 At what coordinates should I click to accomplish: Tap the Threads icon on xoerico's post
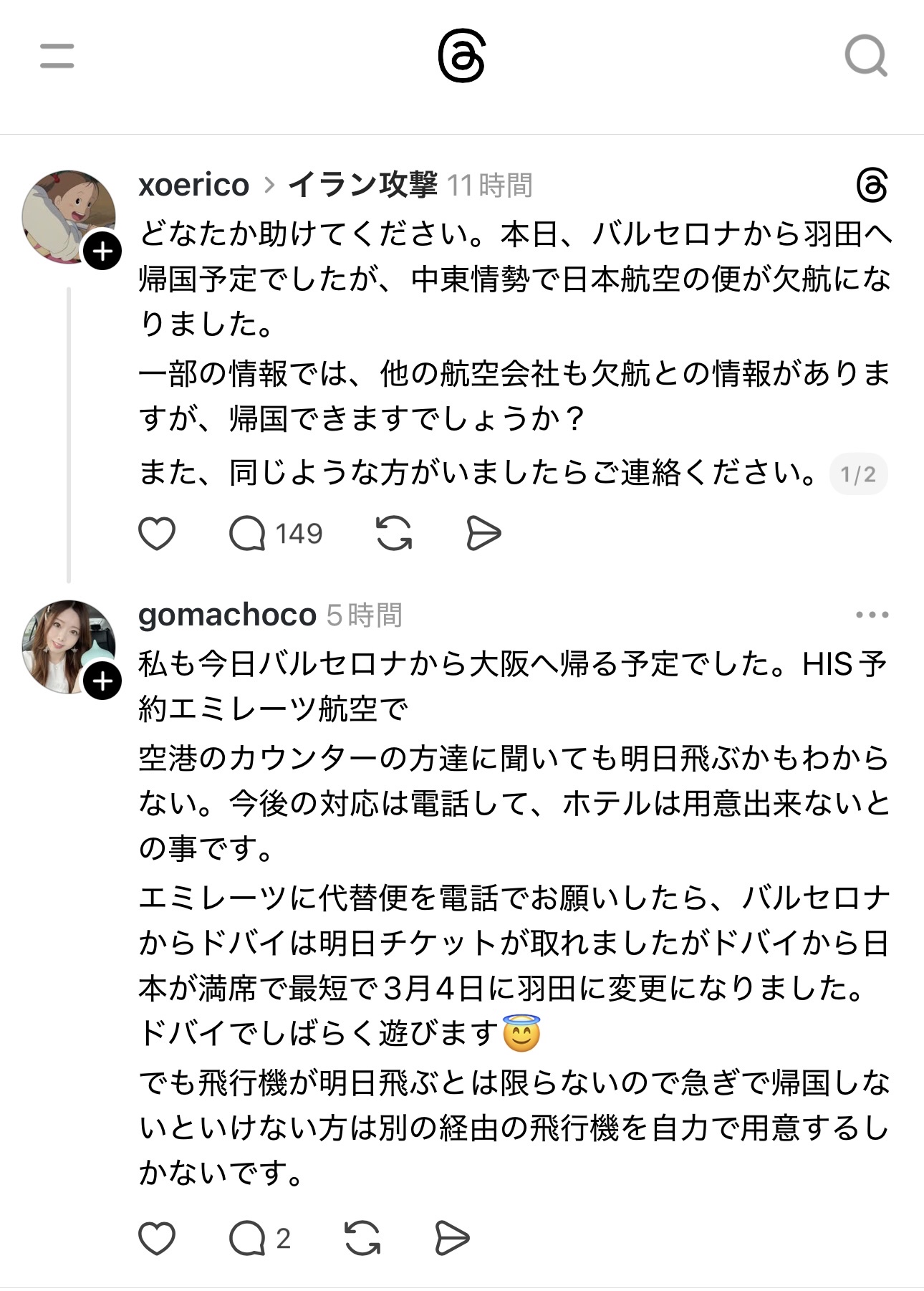872,186
